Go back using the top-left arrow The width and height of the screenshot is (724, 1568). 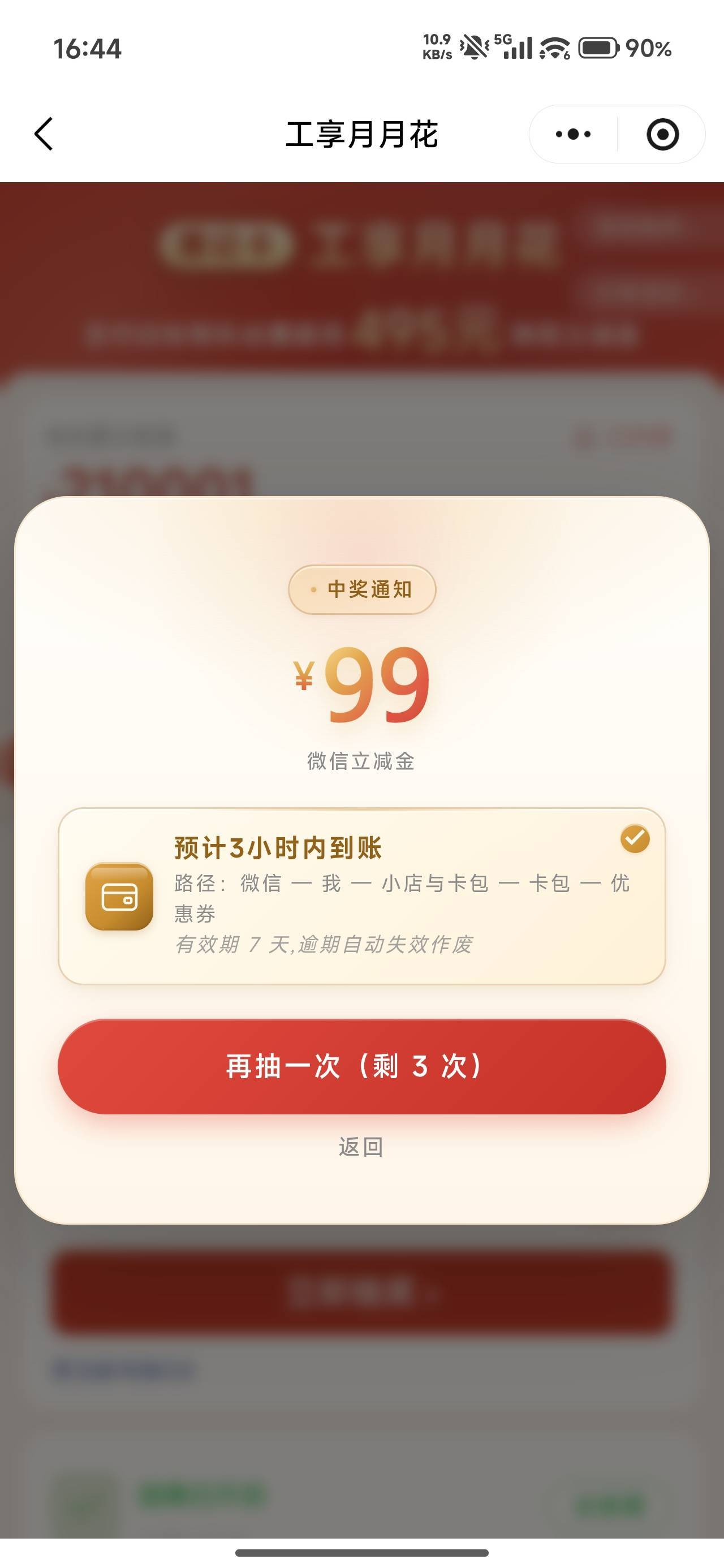point(43,134)
